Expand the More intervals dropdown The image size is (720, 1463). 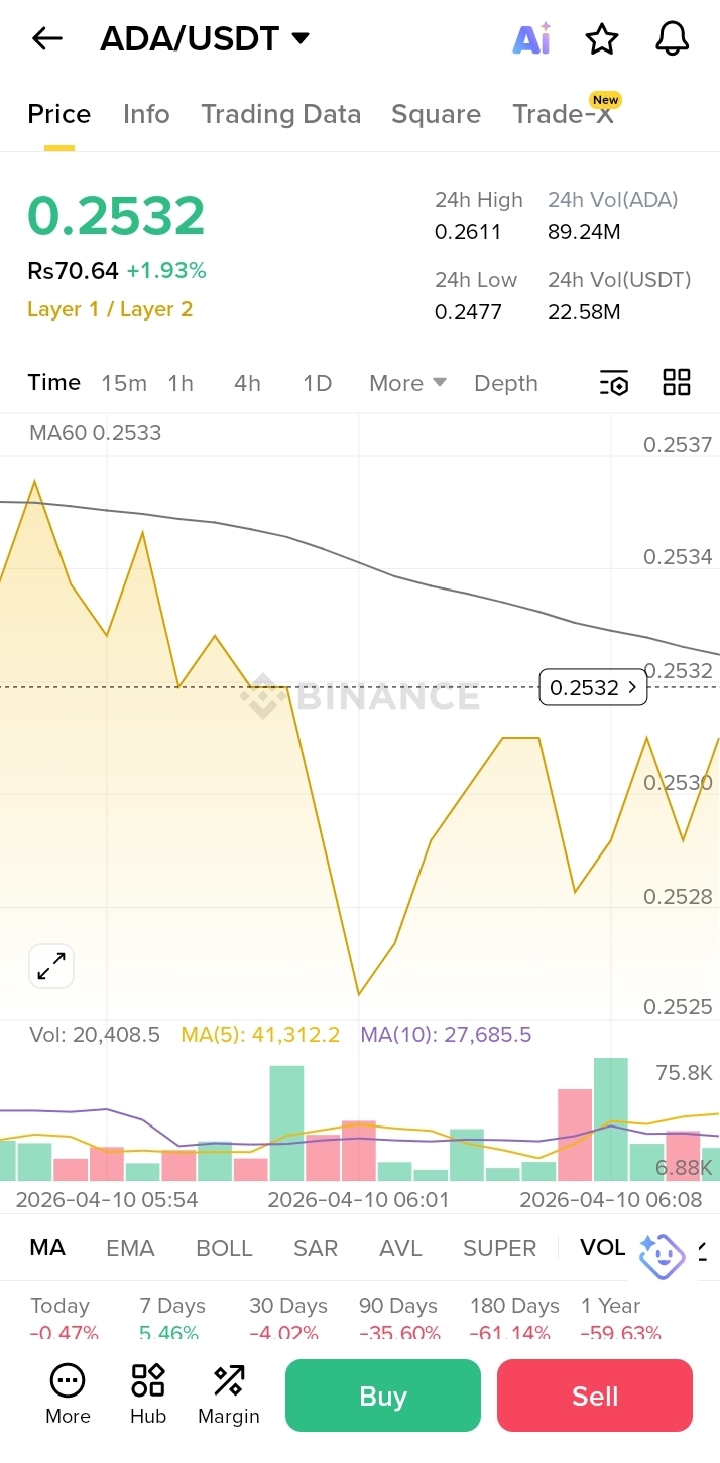407,383
